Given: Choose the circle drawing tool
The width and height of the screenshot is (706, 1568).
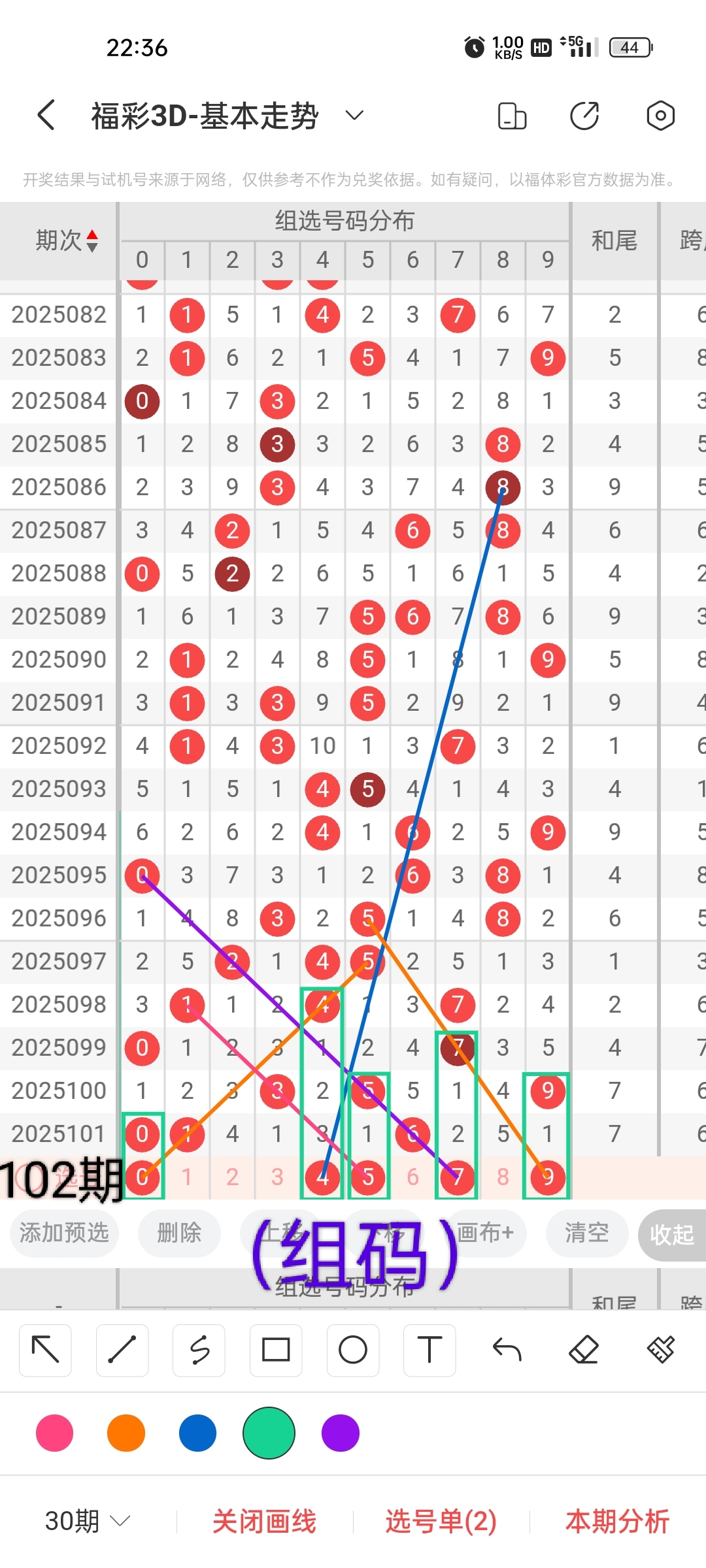Looking at the screenshot, I should (x=353, y=1350).
